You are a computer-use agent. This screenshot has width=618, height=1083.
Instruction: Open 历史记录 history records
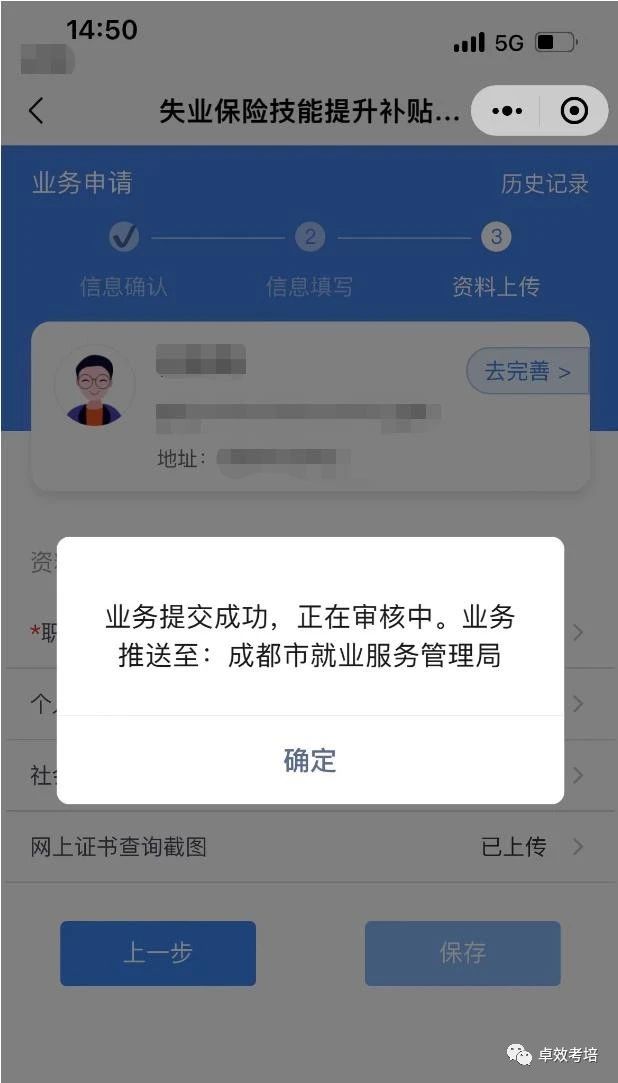[544, 184]
